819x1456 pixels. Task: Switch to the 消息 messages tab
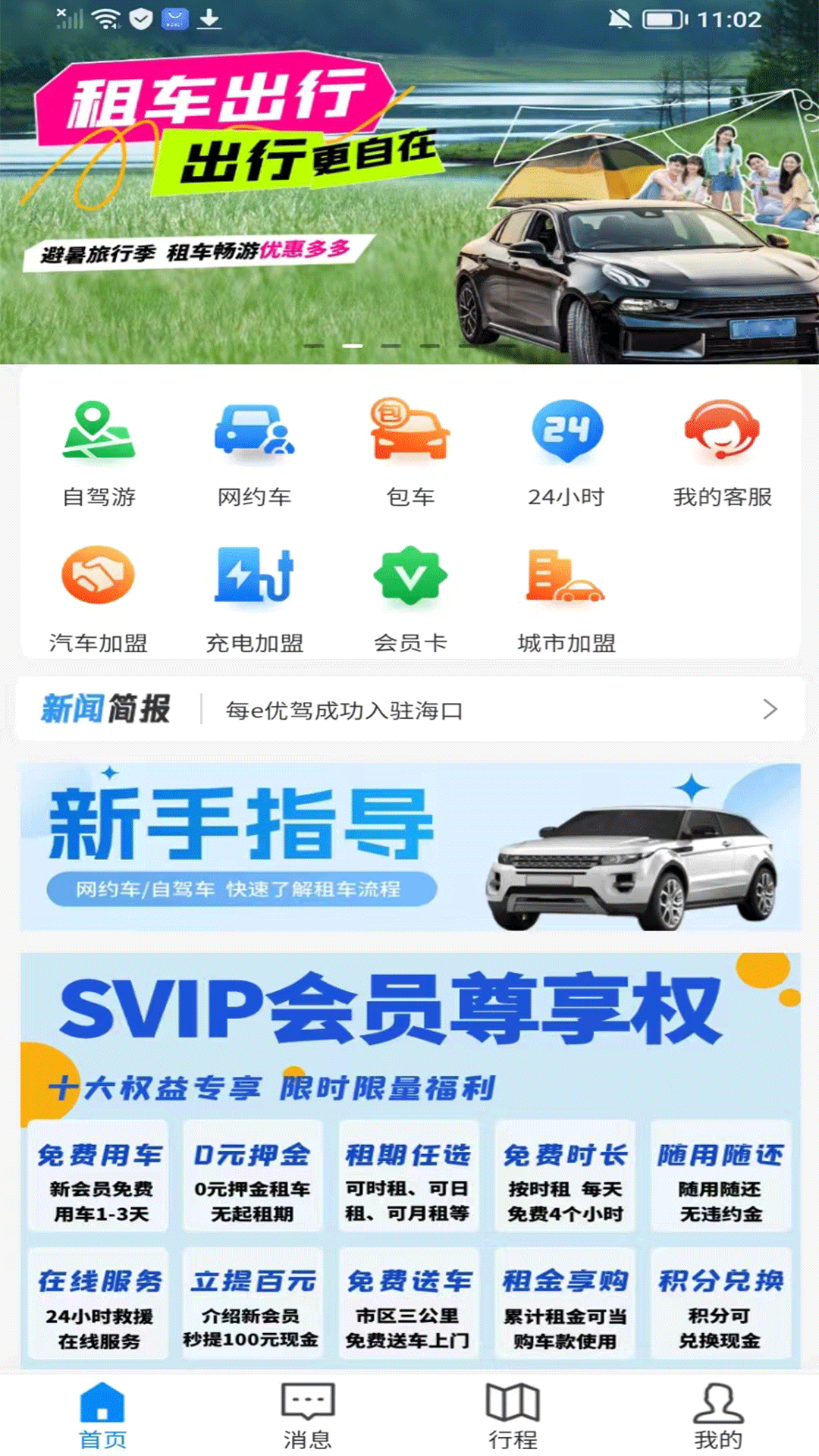point(307,1415)
